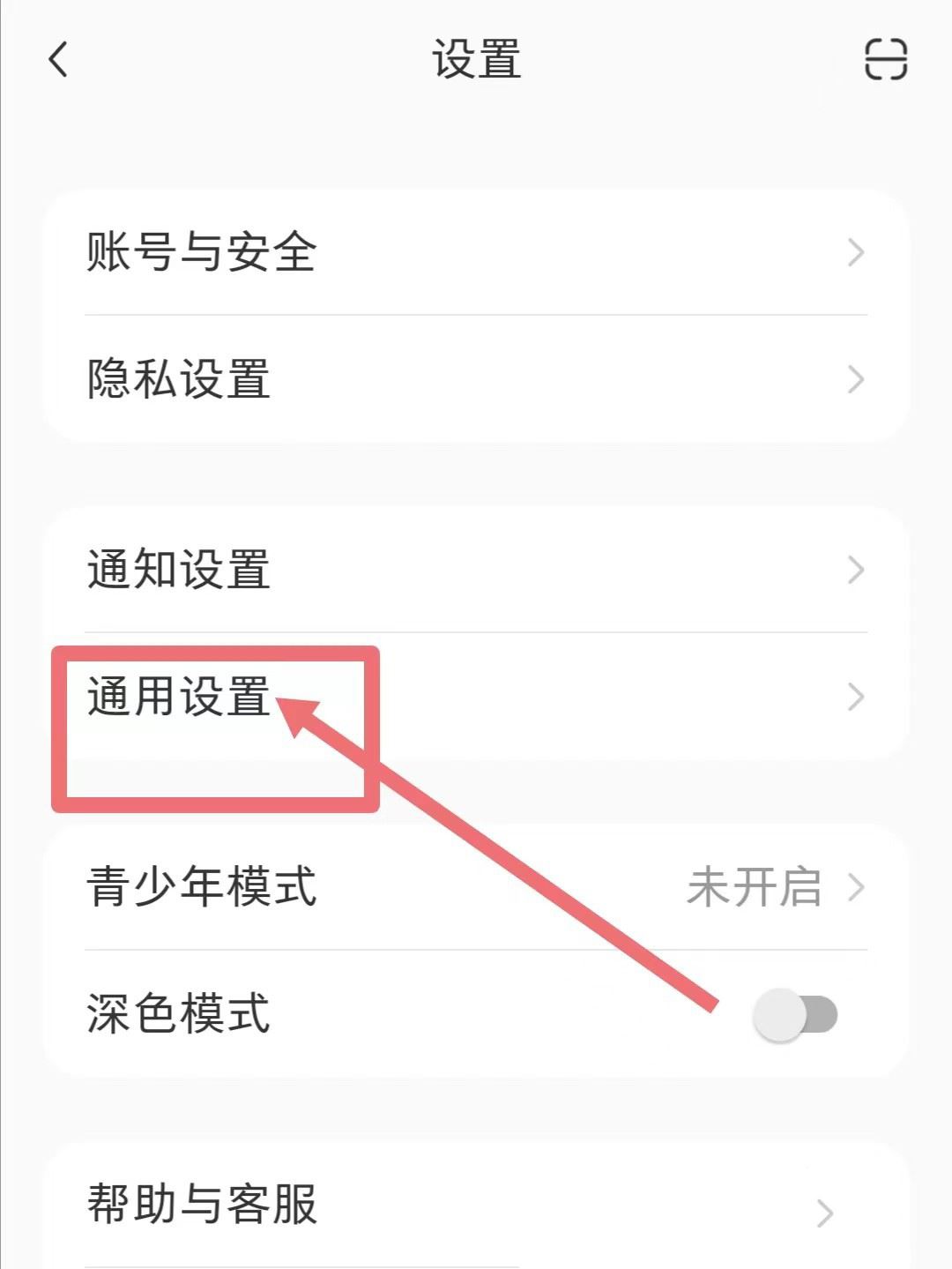Open 通用设置
The image size is (952, 1269).
tap(476, 697)
